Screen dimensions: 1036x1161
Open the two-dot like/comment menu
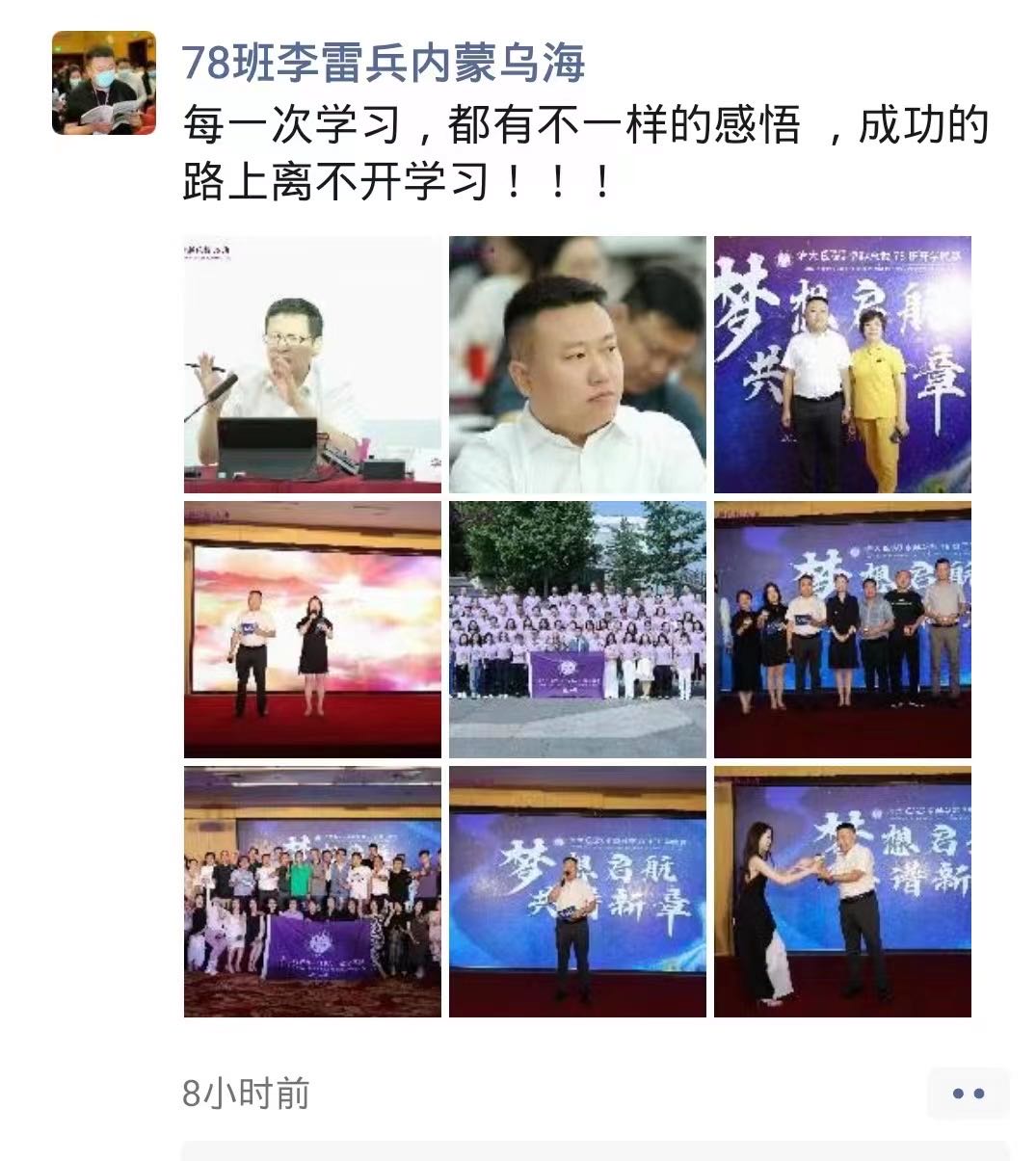[968, 1093]
